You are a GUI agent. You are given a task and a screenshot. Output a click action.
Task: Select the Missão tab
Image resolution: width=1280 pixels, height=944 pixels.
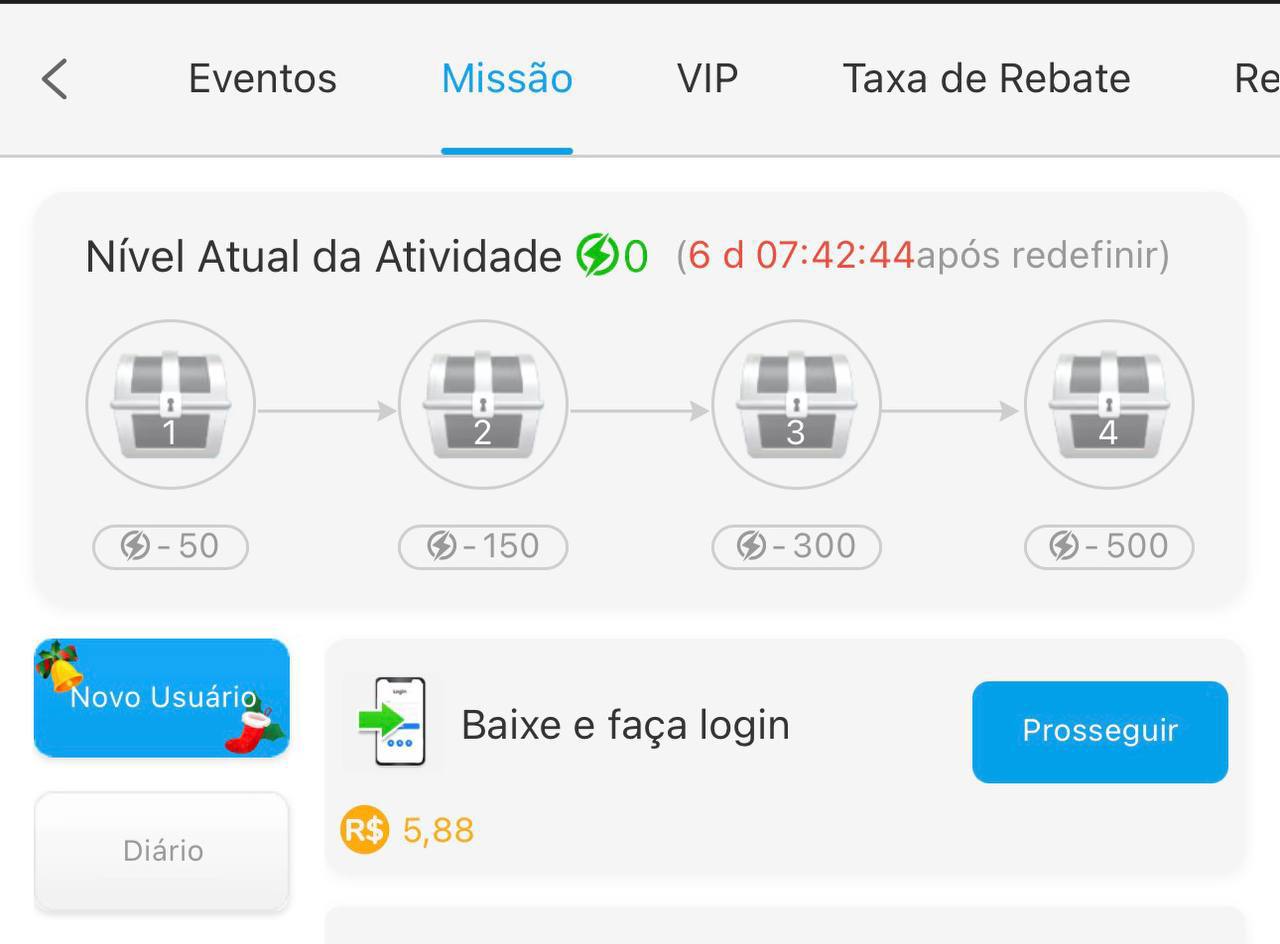click(x=507, y=79)
